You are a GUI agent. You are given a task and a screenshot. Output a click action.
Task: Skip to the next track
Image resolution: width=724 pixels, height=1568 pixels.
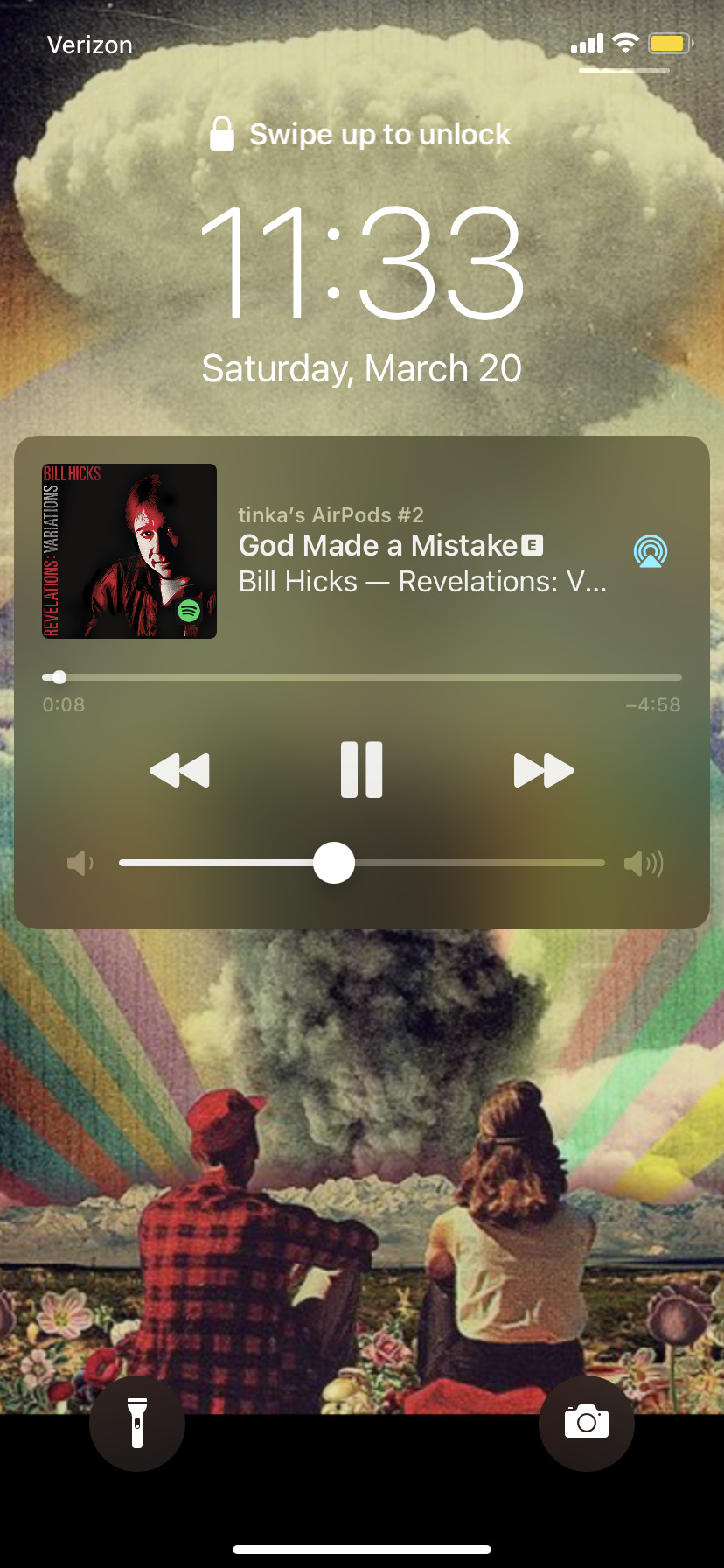(543, 770)
